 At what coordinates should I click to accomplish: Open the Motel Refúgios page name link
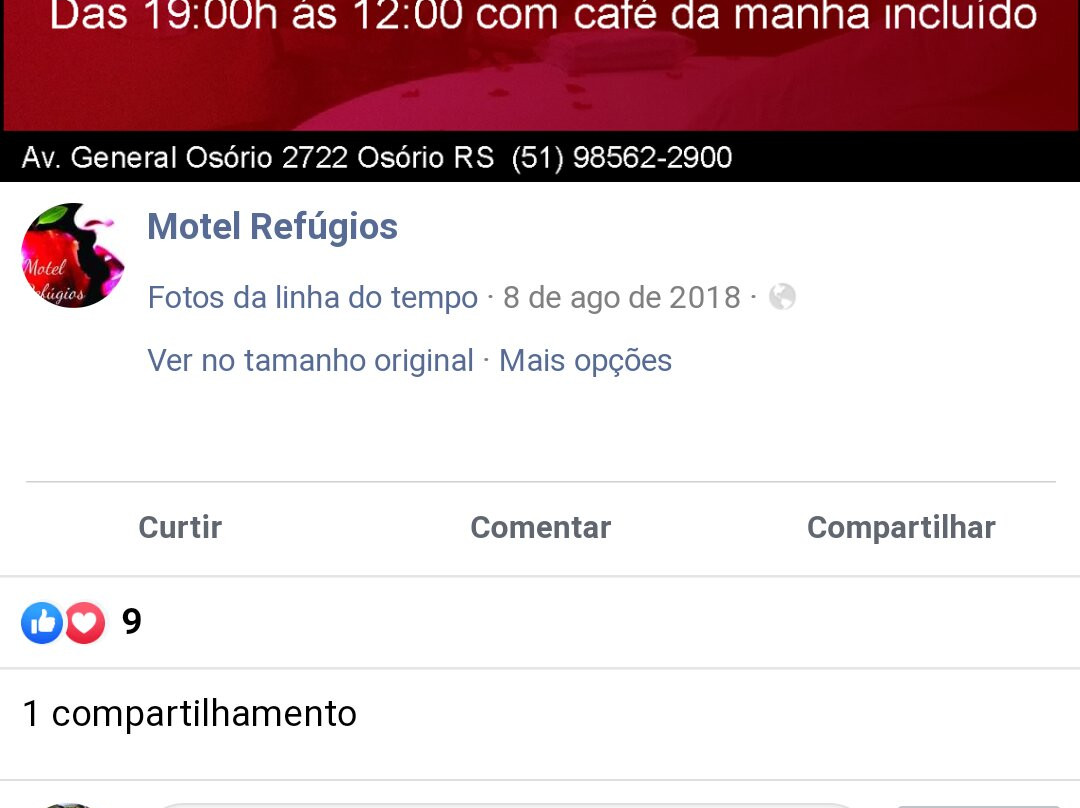point(272,227)
